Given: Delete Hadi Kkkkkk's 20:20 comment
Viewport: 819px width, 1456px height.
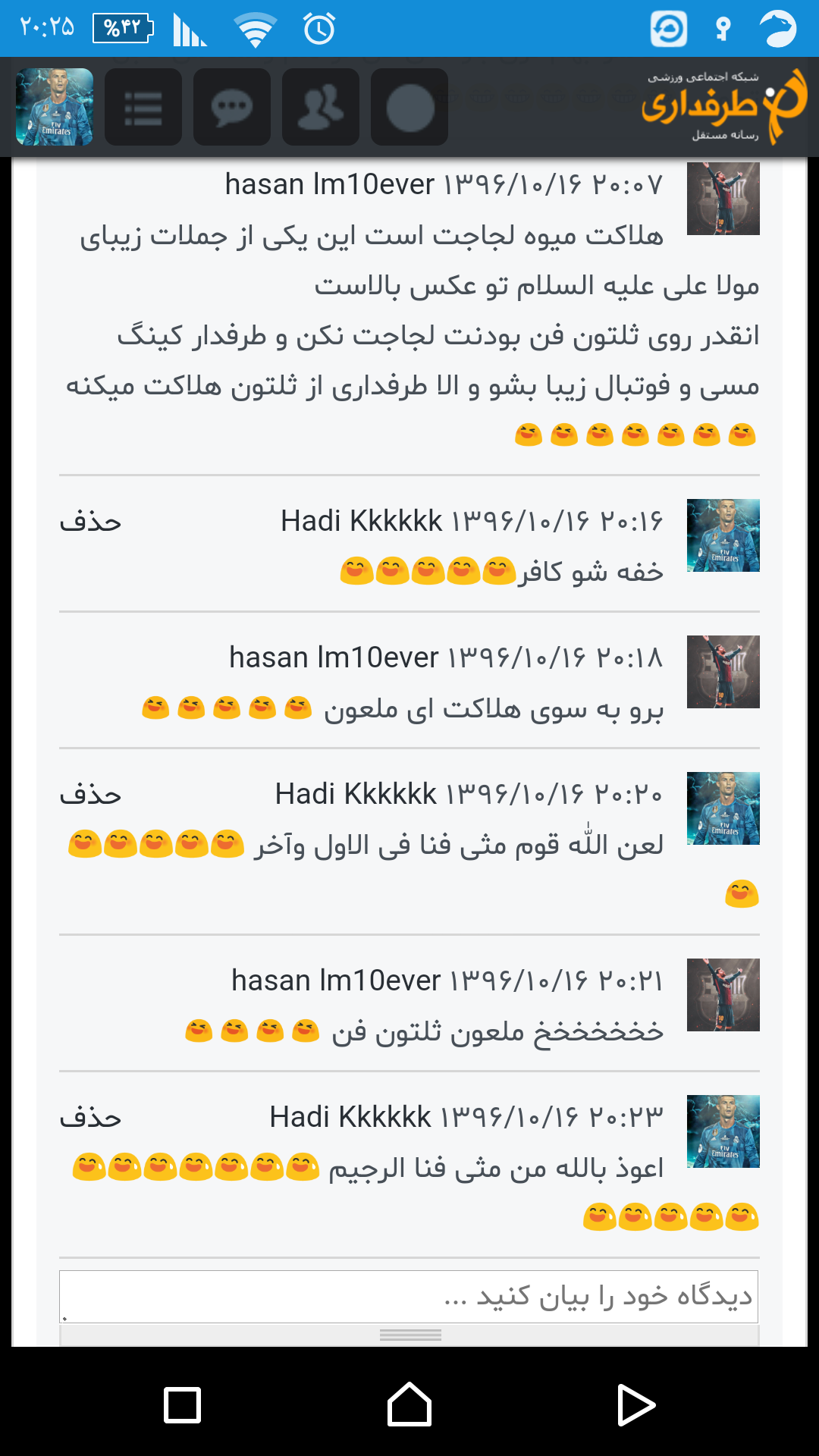Looking at the screenshot, I should tap(91, 795).
